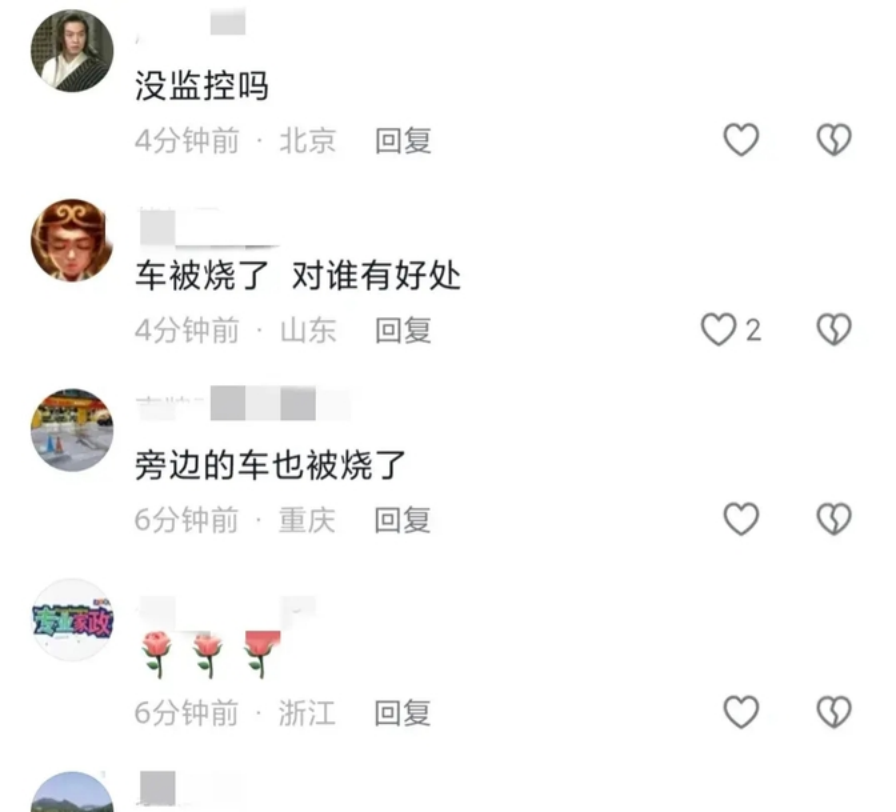The image size is (896, 812).
Task: Like the comment 没监控吗
Action: 741,140
